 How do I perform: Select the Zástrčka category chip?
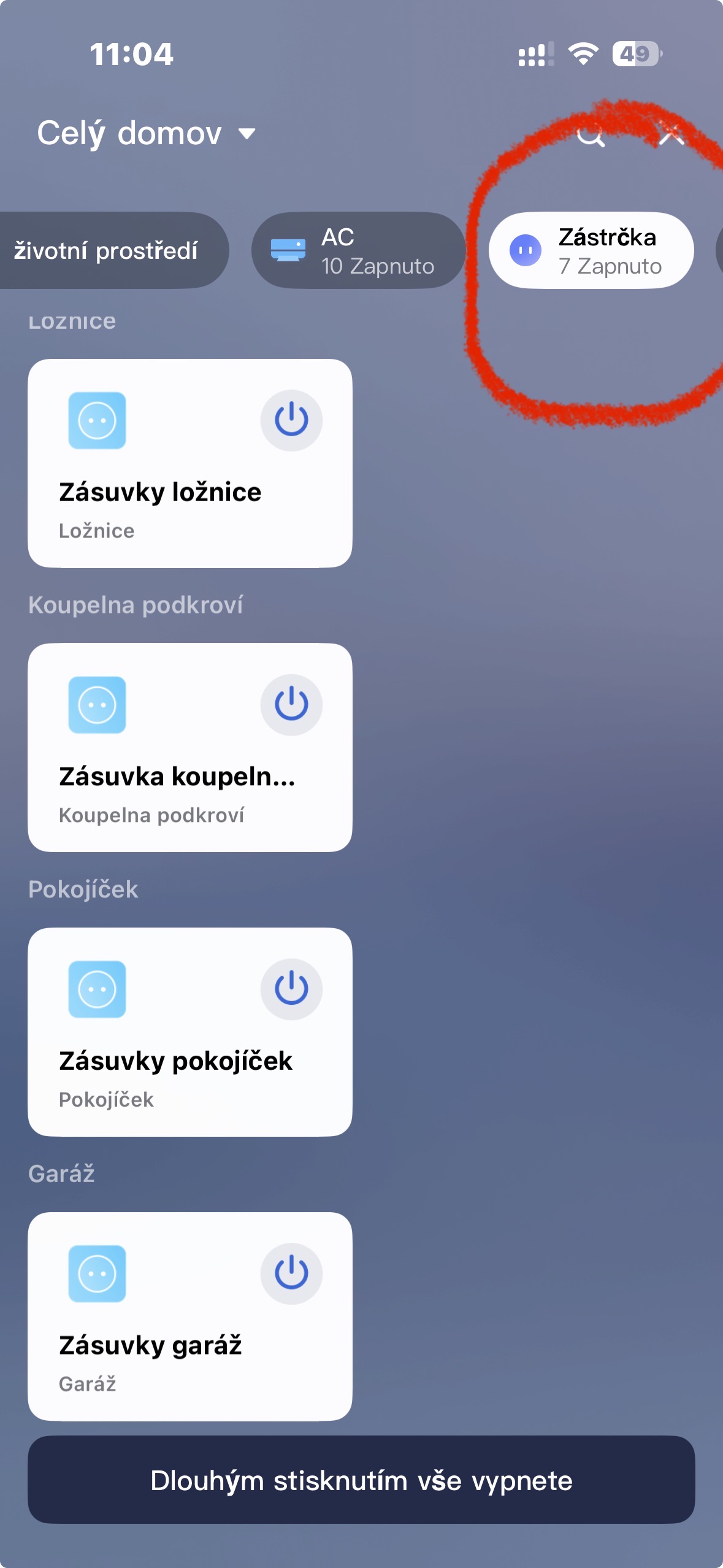[591, 250]
